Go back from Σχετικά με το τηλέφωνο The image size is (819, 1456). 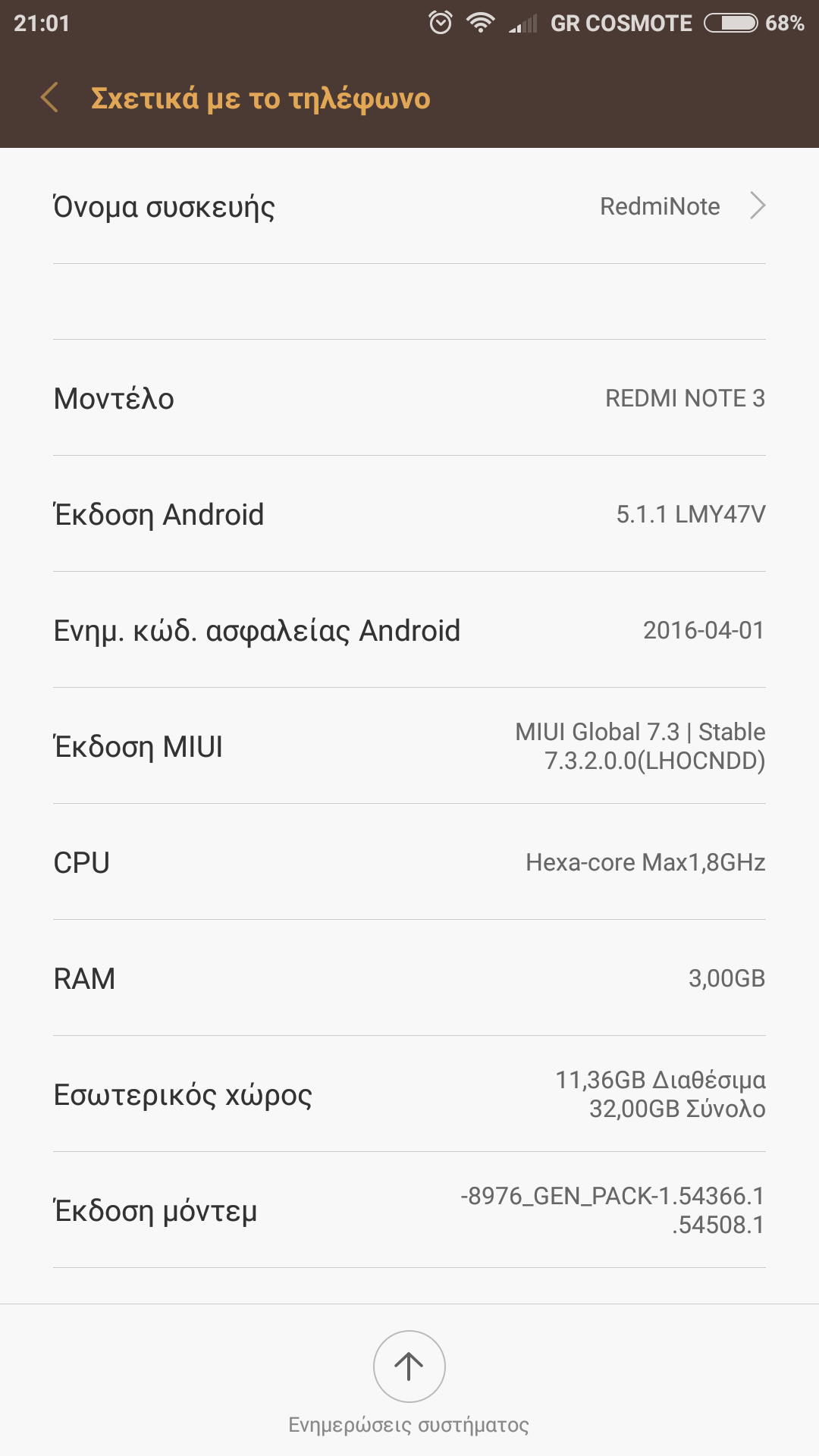[x=50, y=98]
